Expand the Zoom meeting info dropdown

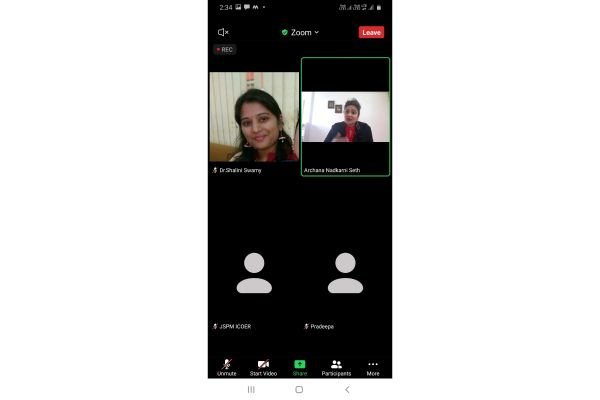click(x=300, y=32)
